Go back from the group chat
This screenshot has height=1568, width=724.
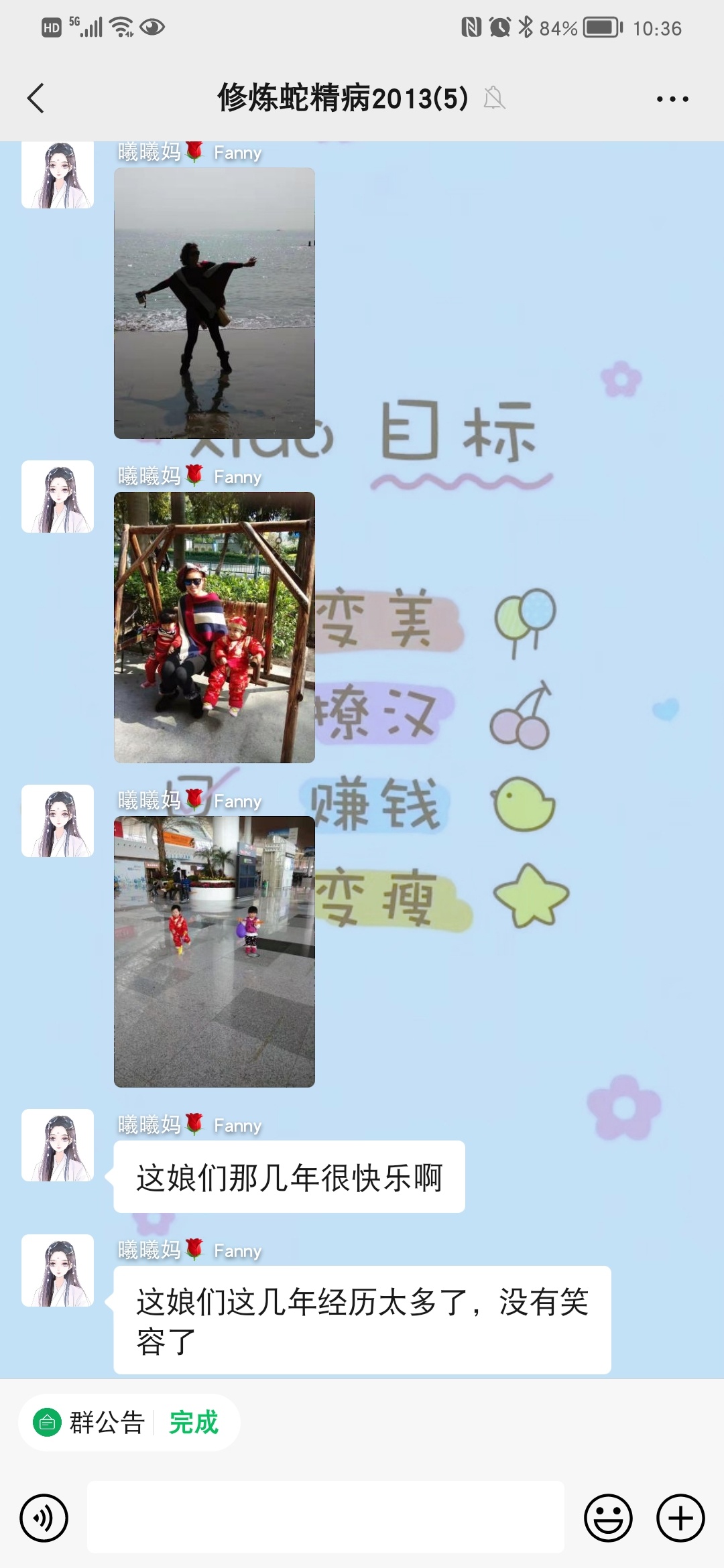tap(36, 99)
